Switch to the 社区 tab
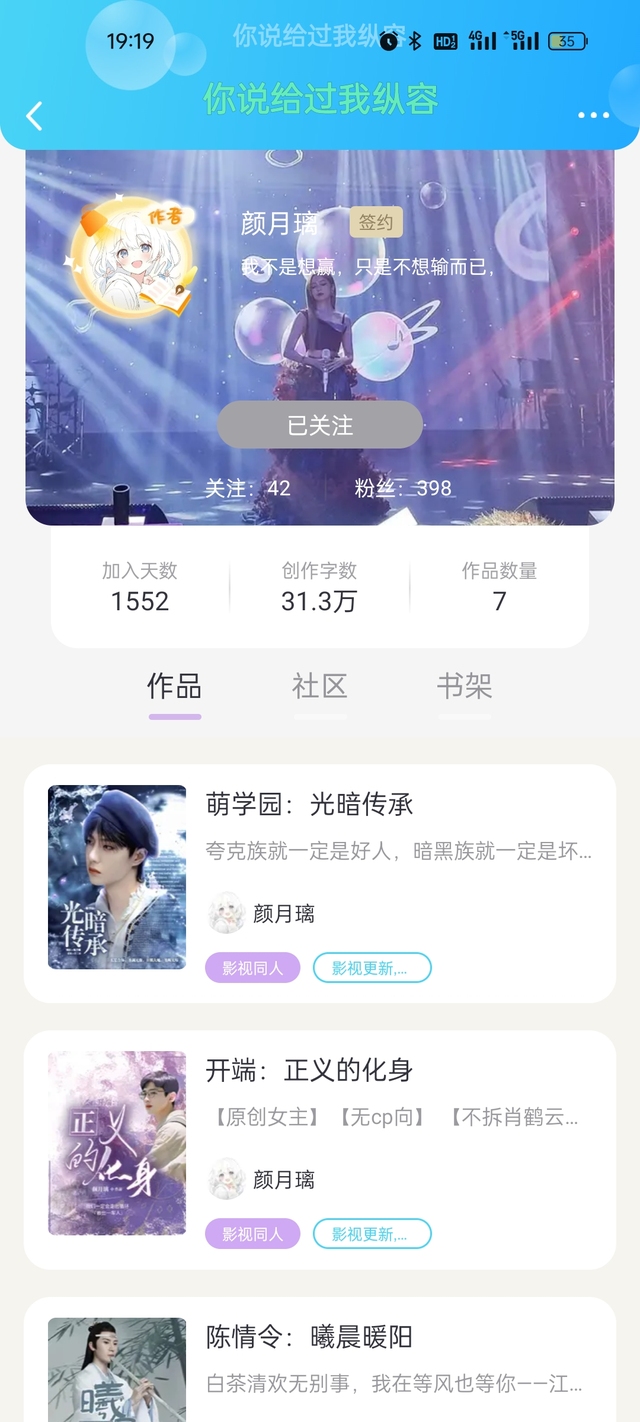Screen dimensions: 640x1422 tap(320, 687)
